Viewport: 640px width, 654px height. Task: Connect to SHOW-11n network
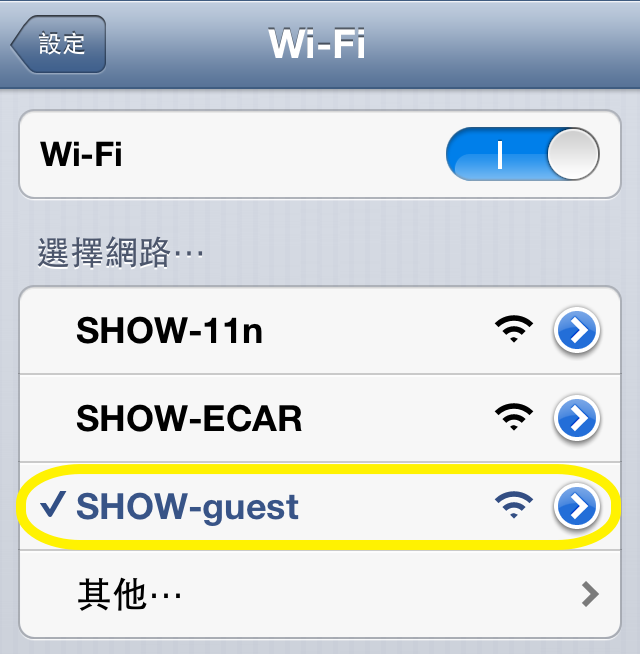tap(170, 330)
